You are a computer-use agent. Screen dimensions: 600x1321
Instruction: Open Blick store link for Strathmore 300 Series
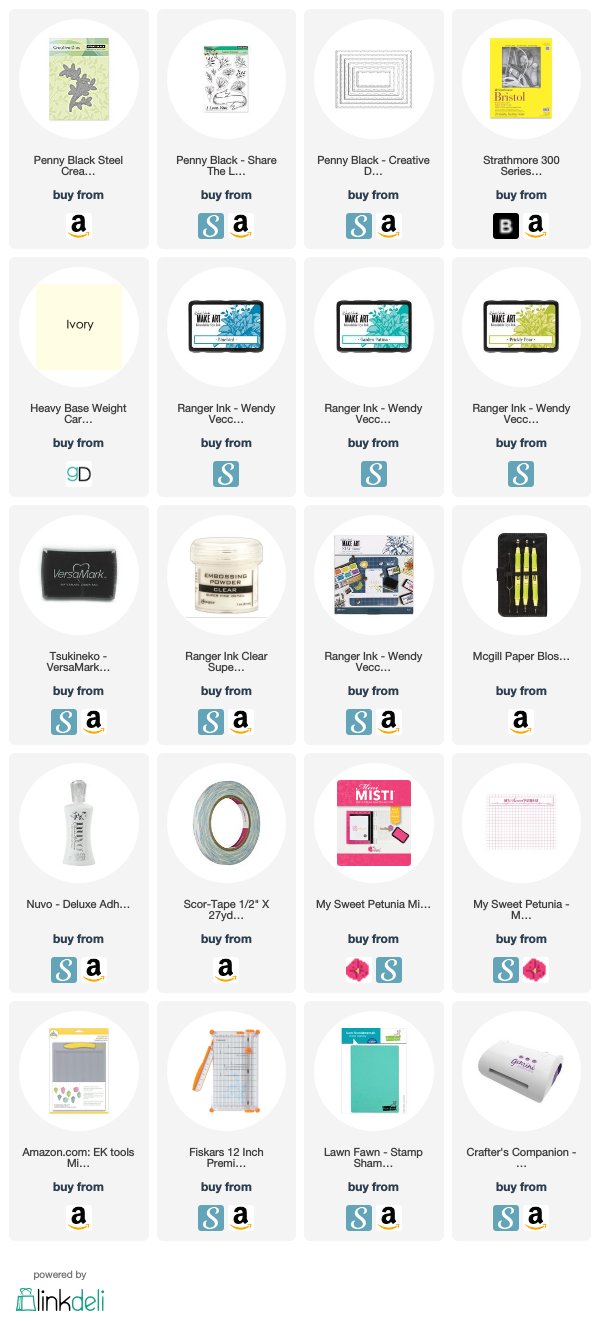[x=506, y=226]
